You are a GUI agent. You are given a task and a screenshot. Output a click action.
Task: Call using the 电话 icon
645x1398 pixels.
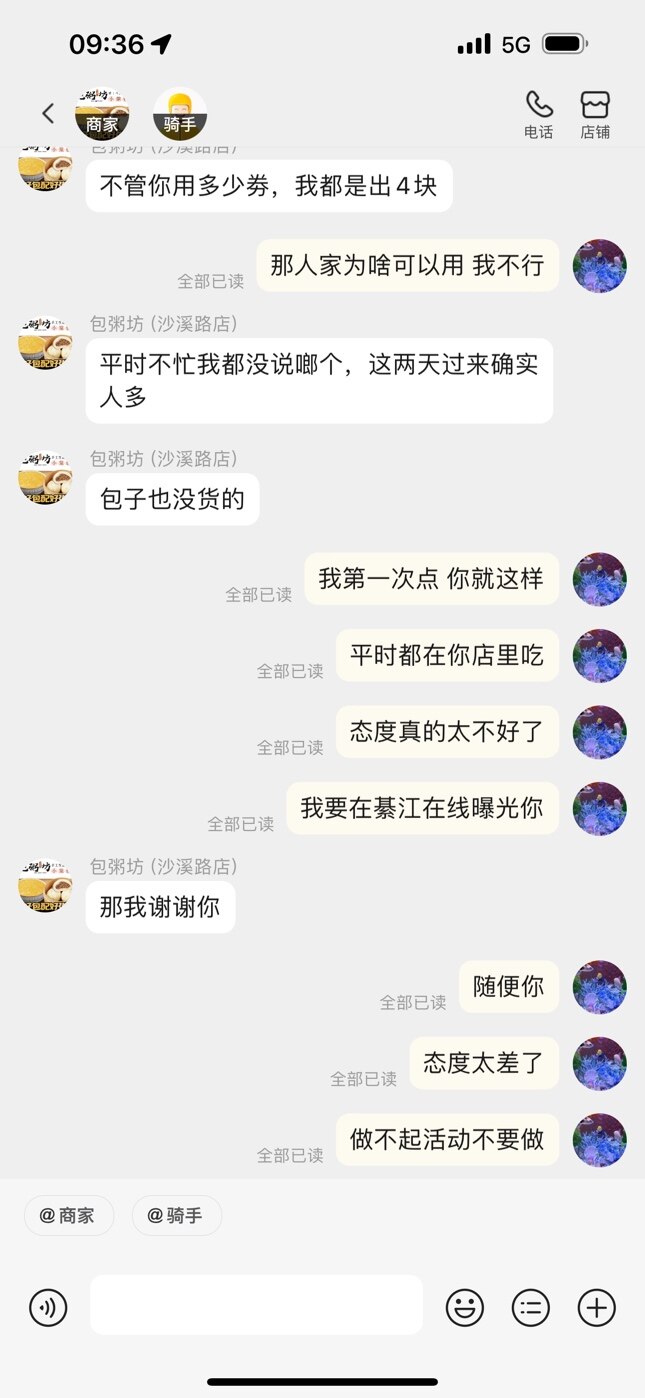[538, 114]
